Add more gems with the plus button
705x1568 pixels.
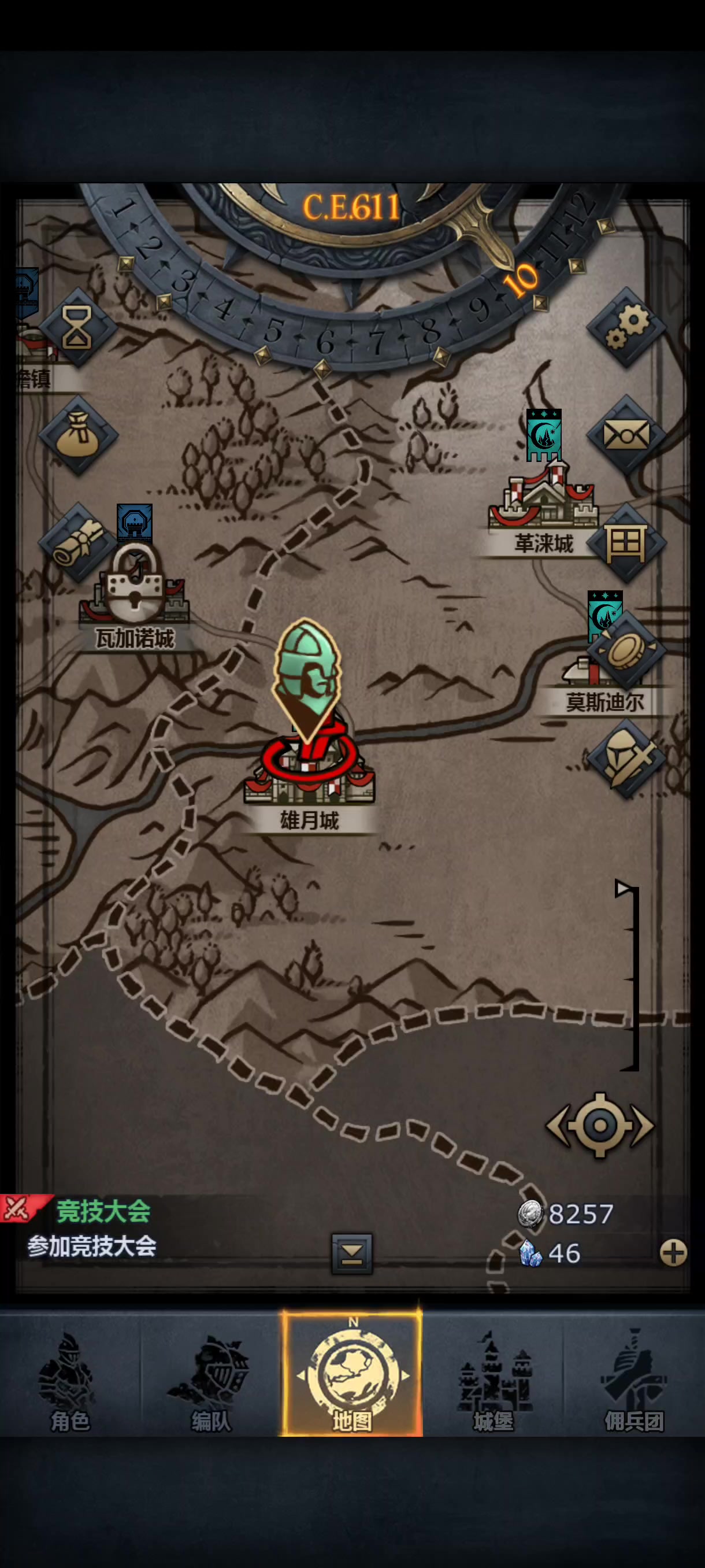click(673, 1253)
